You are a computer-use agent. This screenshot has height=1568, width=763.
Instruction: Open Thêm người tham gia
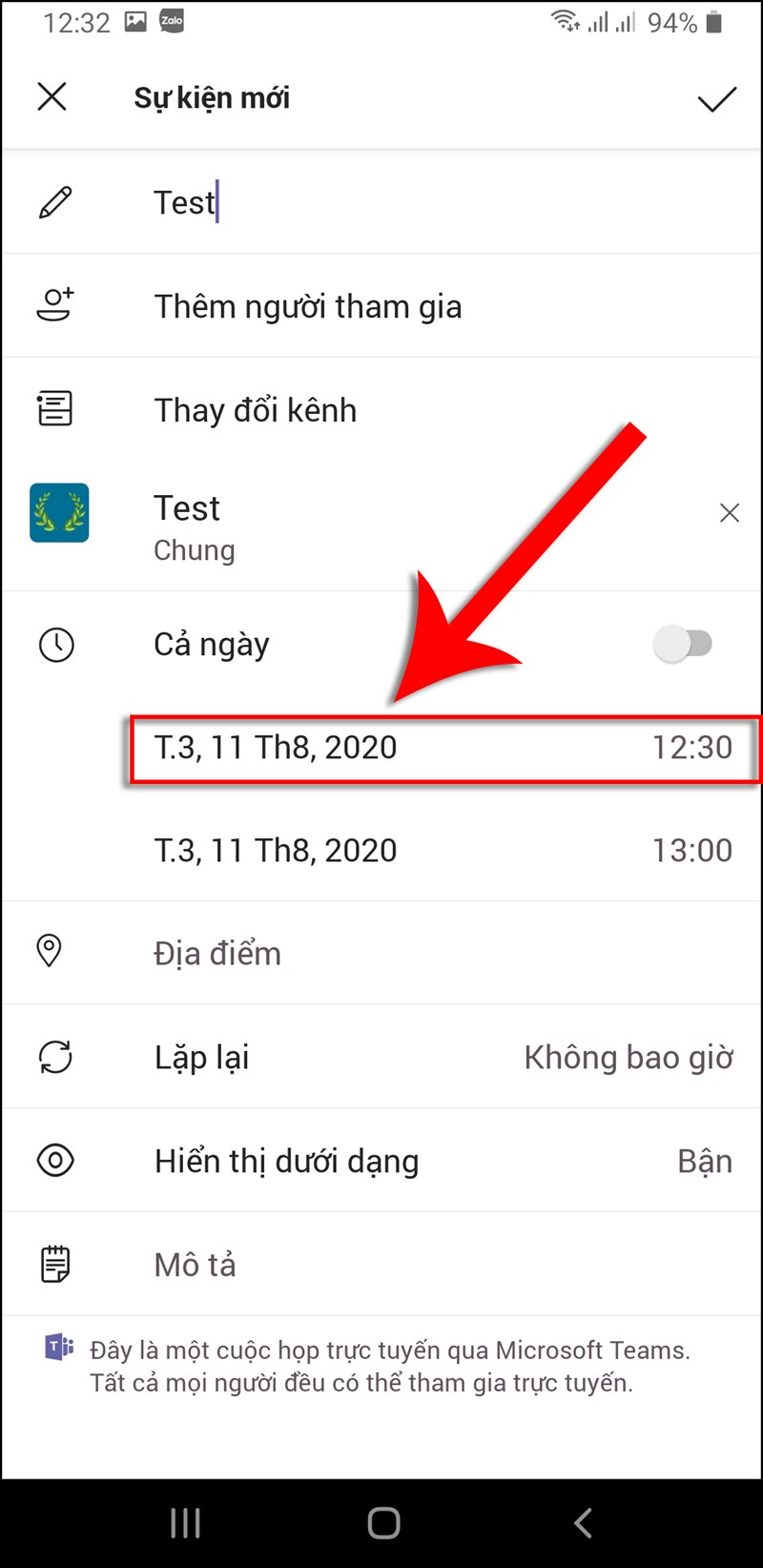coord(381,306)
